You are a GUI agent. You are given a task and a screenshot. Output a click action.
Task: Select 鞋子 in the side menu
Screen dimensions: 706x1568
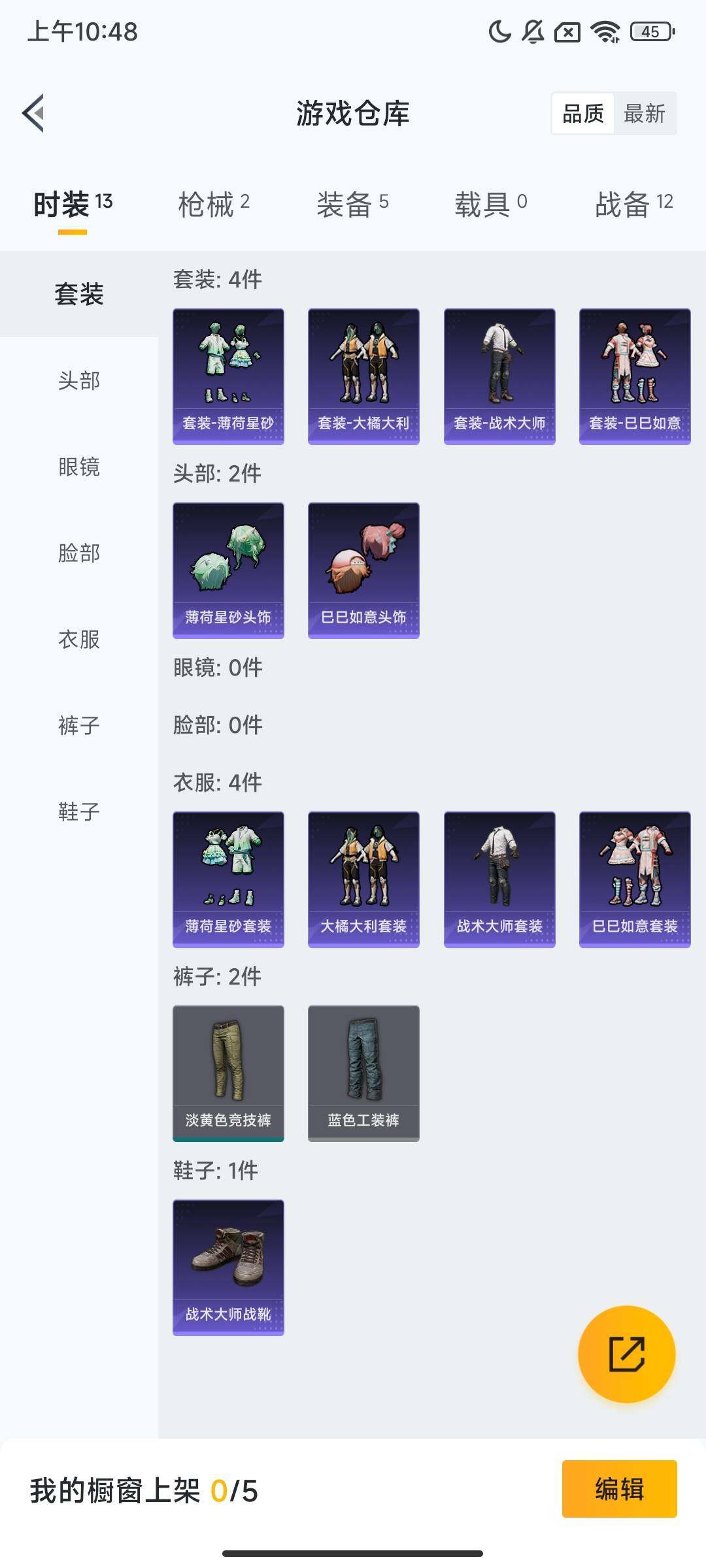point(79,811)
